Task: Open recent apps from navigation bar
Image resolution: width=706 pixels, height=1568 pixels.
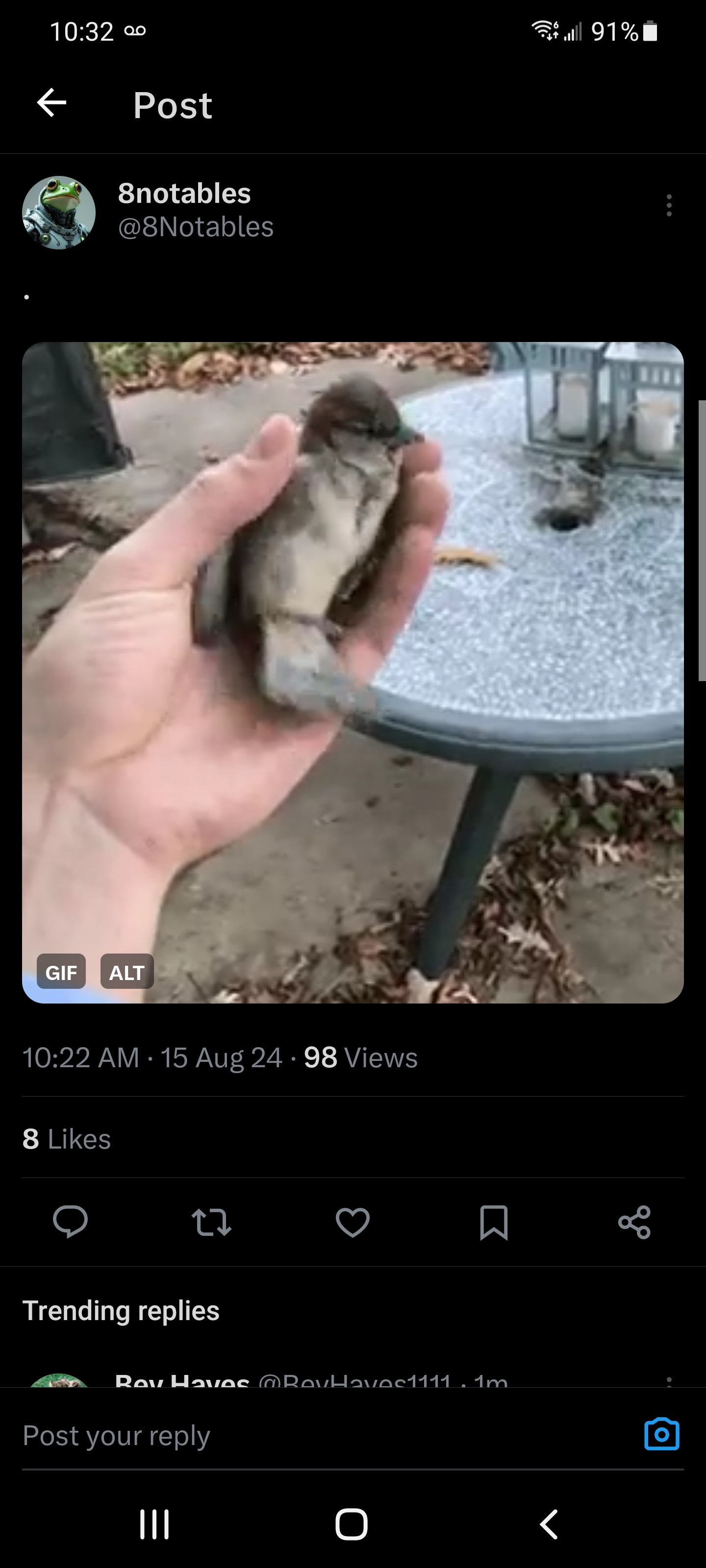Action: coord(155,1524)
